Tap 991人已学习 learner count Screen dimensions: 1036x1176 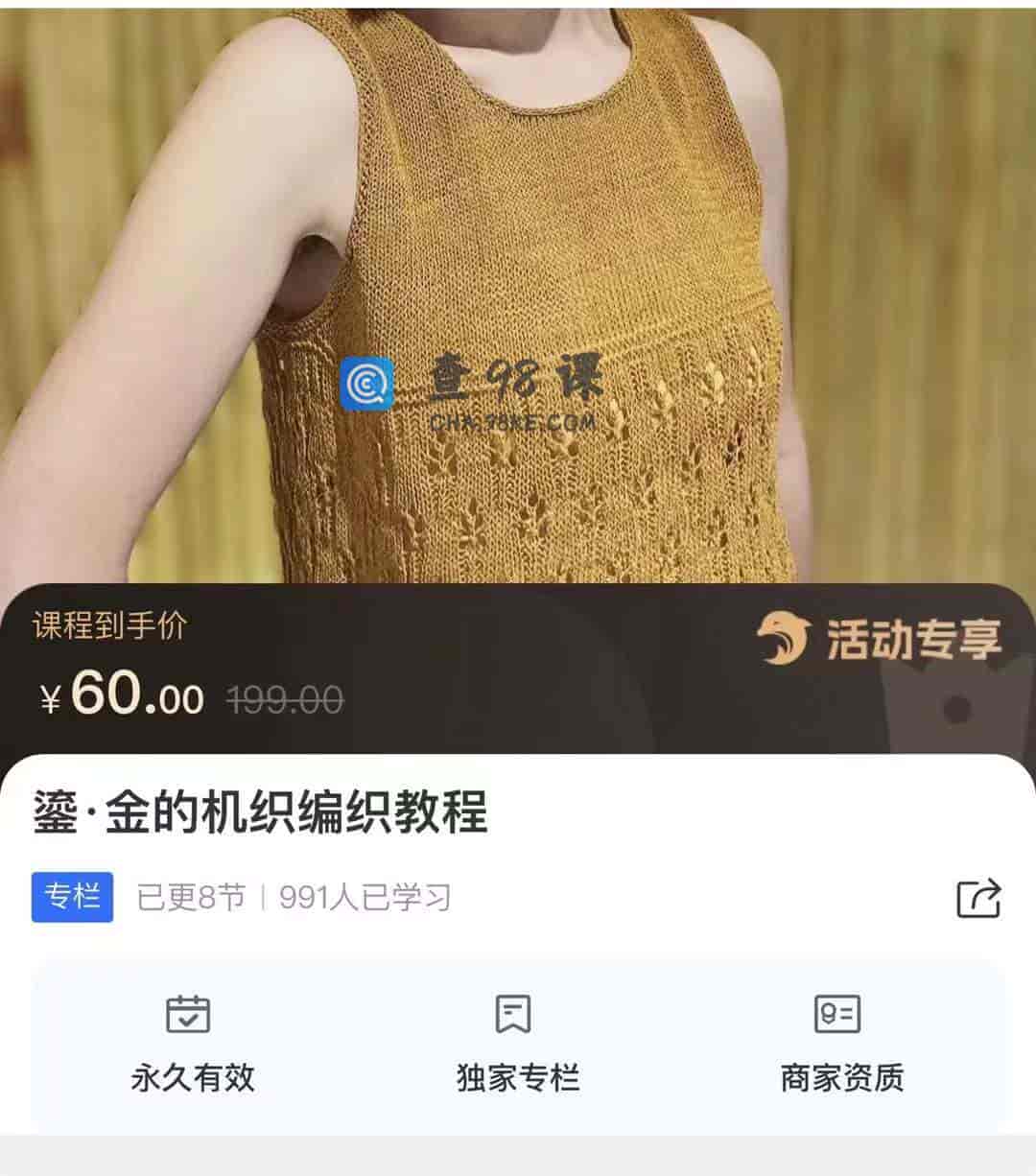365,896
